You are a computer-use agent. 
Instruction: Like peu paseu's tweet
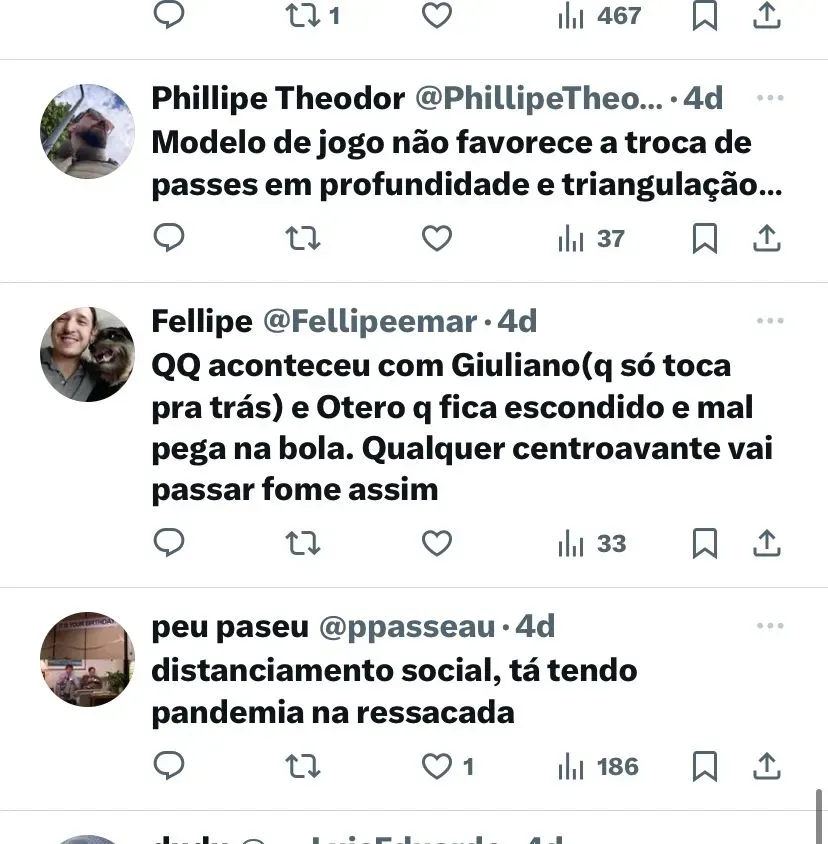437,766
